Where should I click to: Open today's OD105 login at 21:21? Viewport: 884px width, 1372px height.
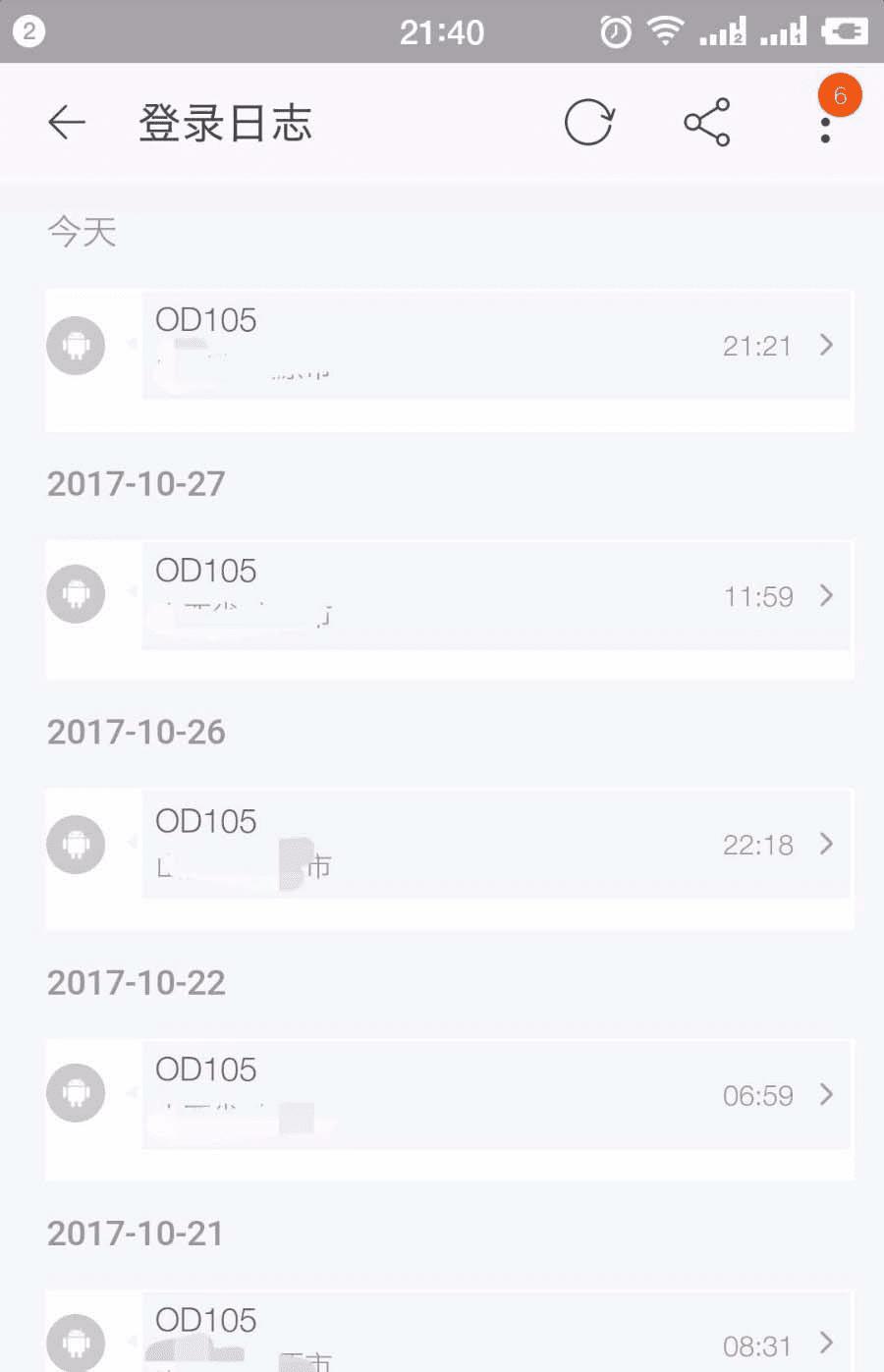(x=496, y=346)
